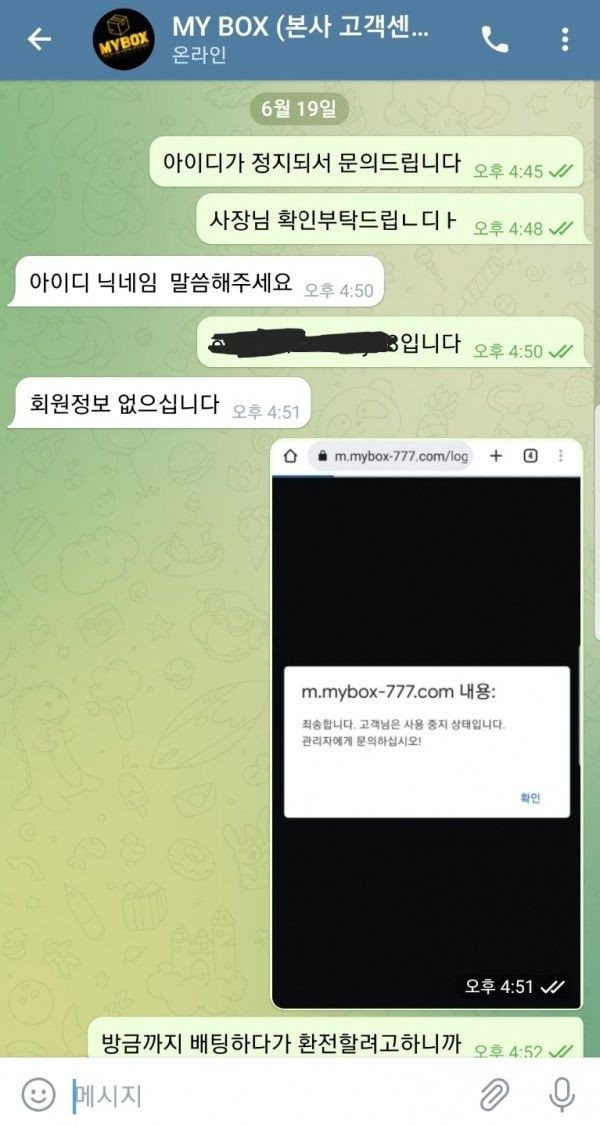Screen dimensions: 600x1126
Task: Go back to the chat list
Action: (x=39, y=40)
